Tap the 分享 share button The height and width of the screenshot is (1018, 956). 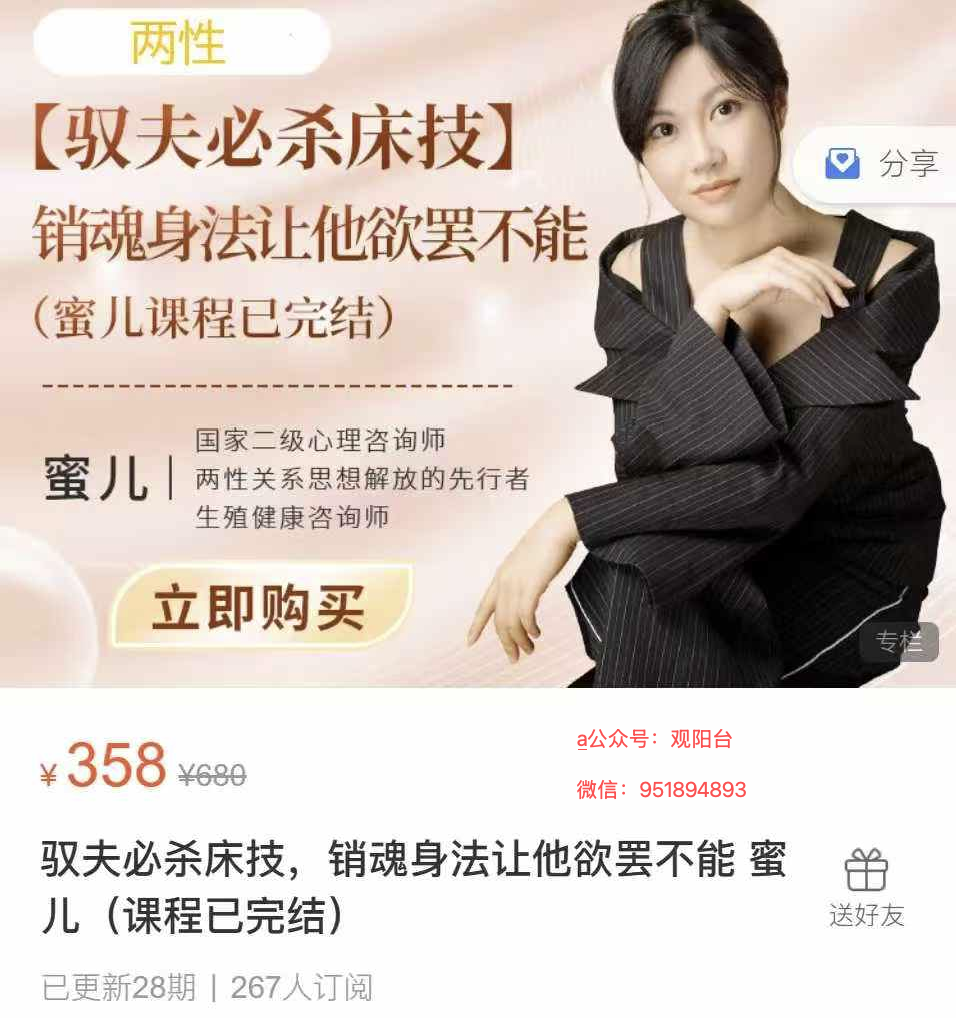[x=882, y=164]
